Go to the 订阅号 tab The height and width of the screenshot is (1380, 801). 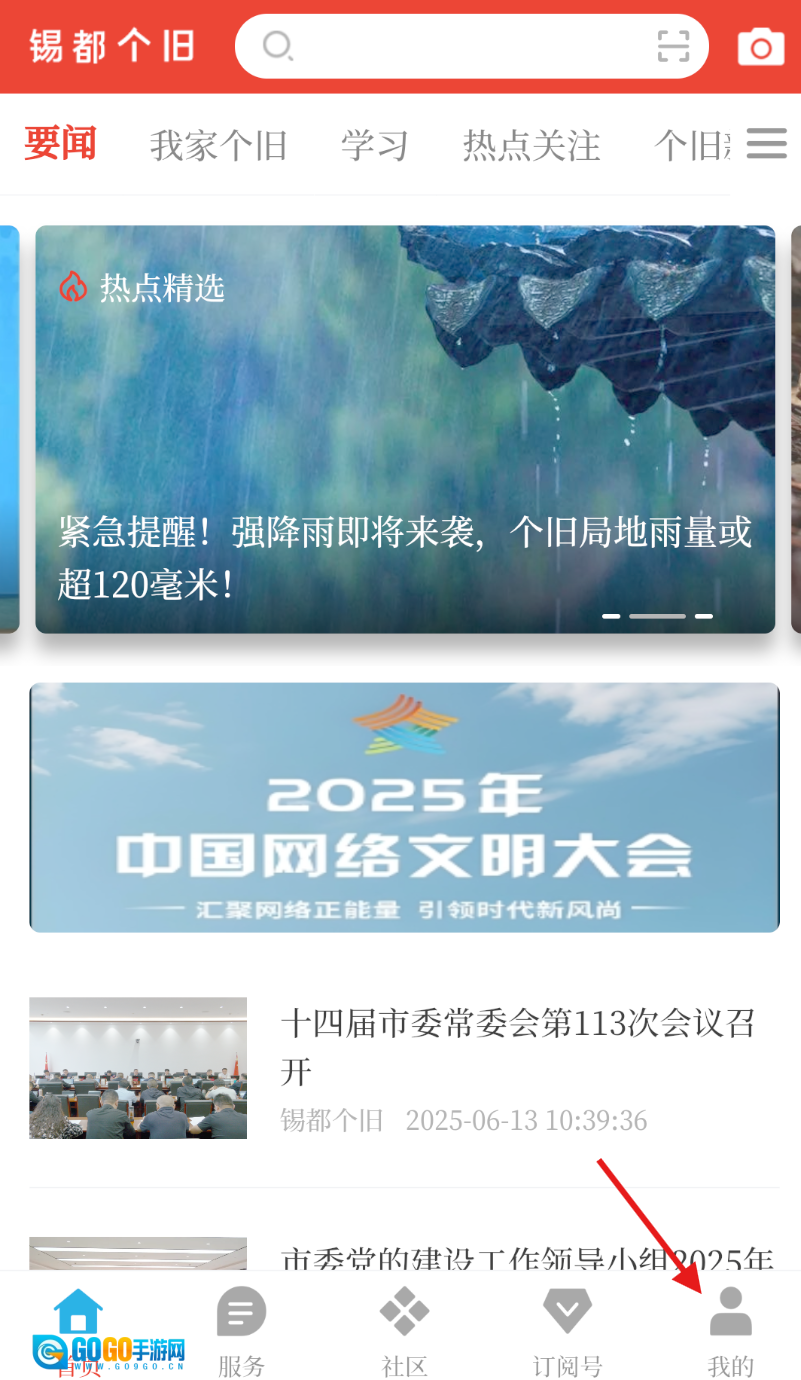click(x=567, y=1330)
